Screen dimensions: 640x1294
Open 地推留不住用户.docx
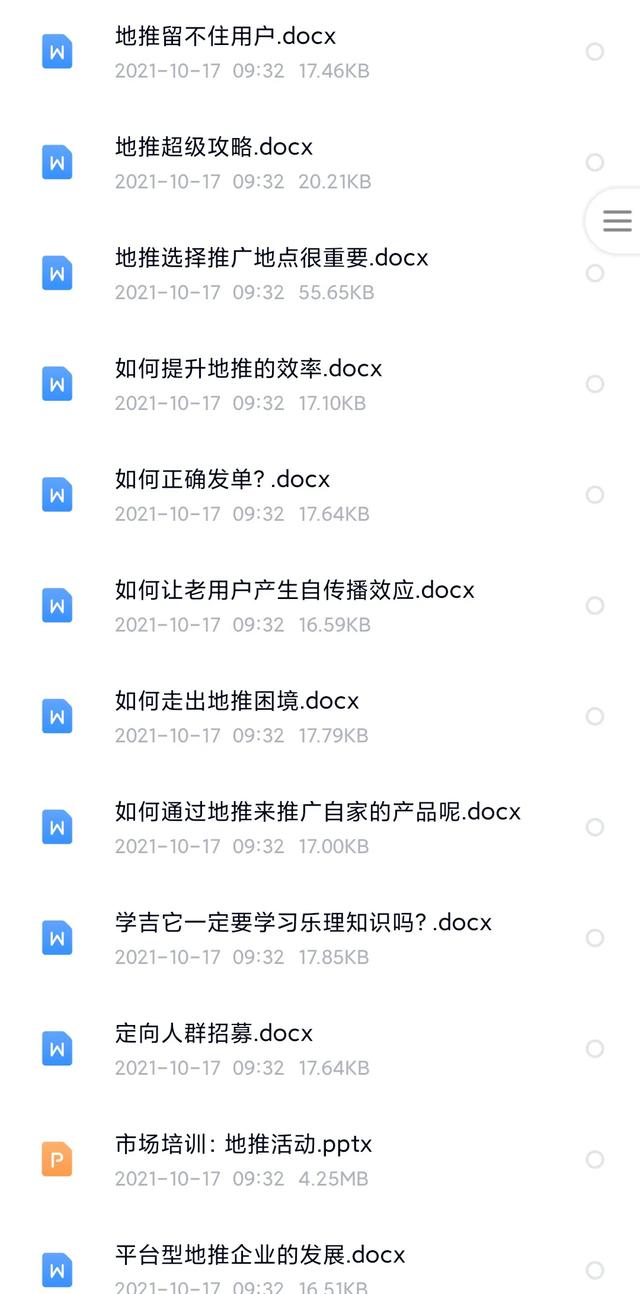pos(225,37)
